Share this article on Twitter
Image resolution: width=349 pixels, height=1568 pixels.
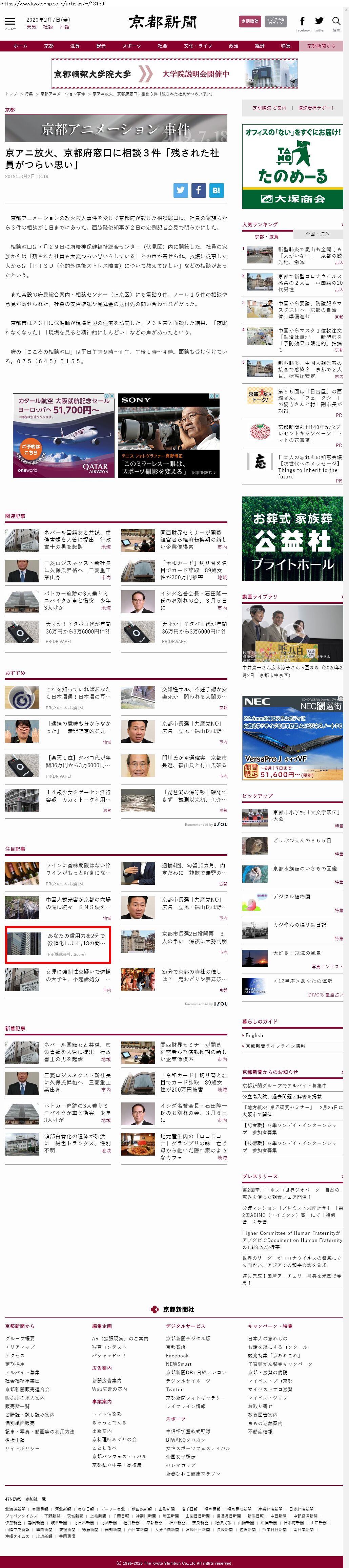click(180, 190)
